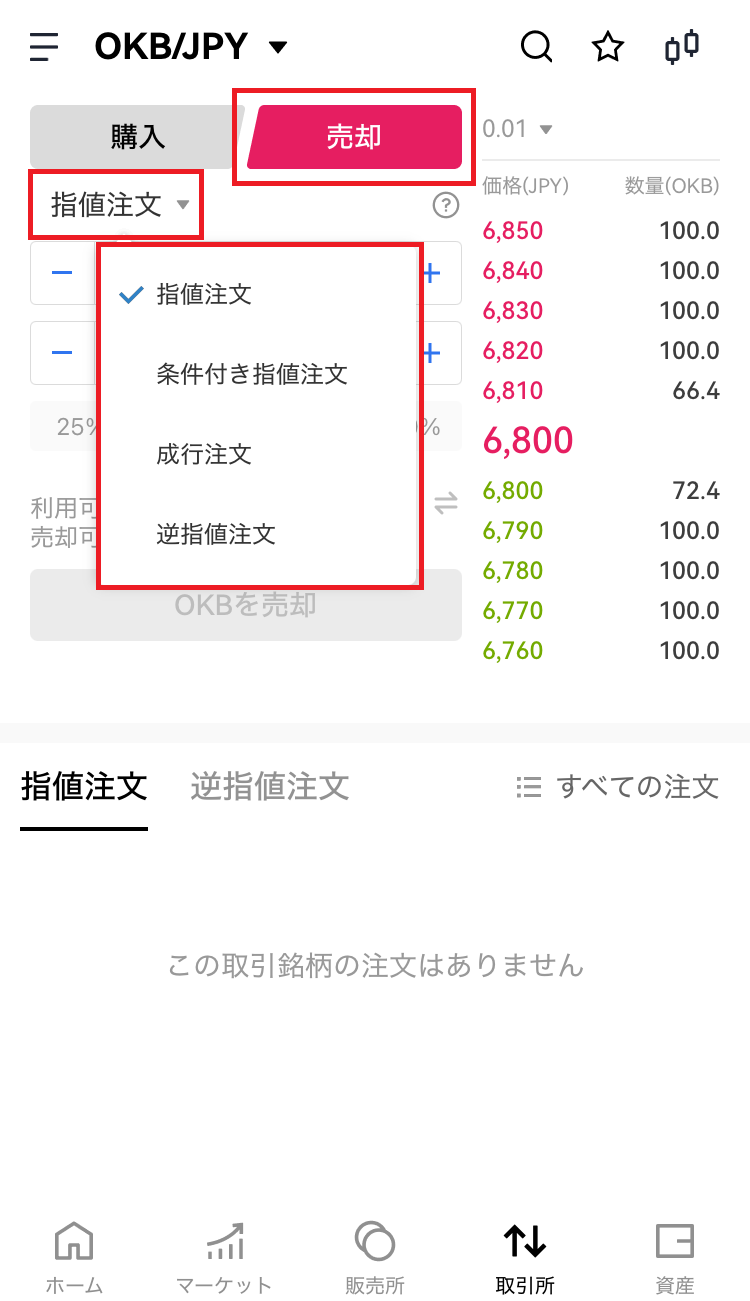
Task: Collapse the 指値注文 order type dropdown
Action: pyautogui.click(x=119, y=205)
